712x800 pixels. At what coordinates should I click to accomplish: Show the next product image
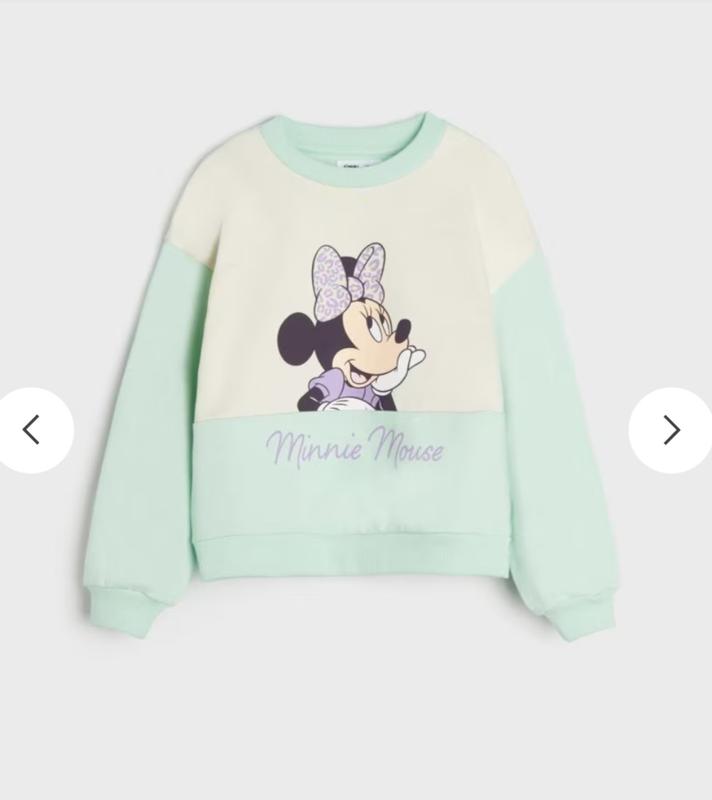pyautogui.click(x=671, y=430)
